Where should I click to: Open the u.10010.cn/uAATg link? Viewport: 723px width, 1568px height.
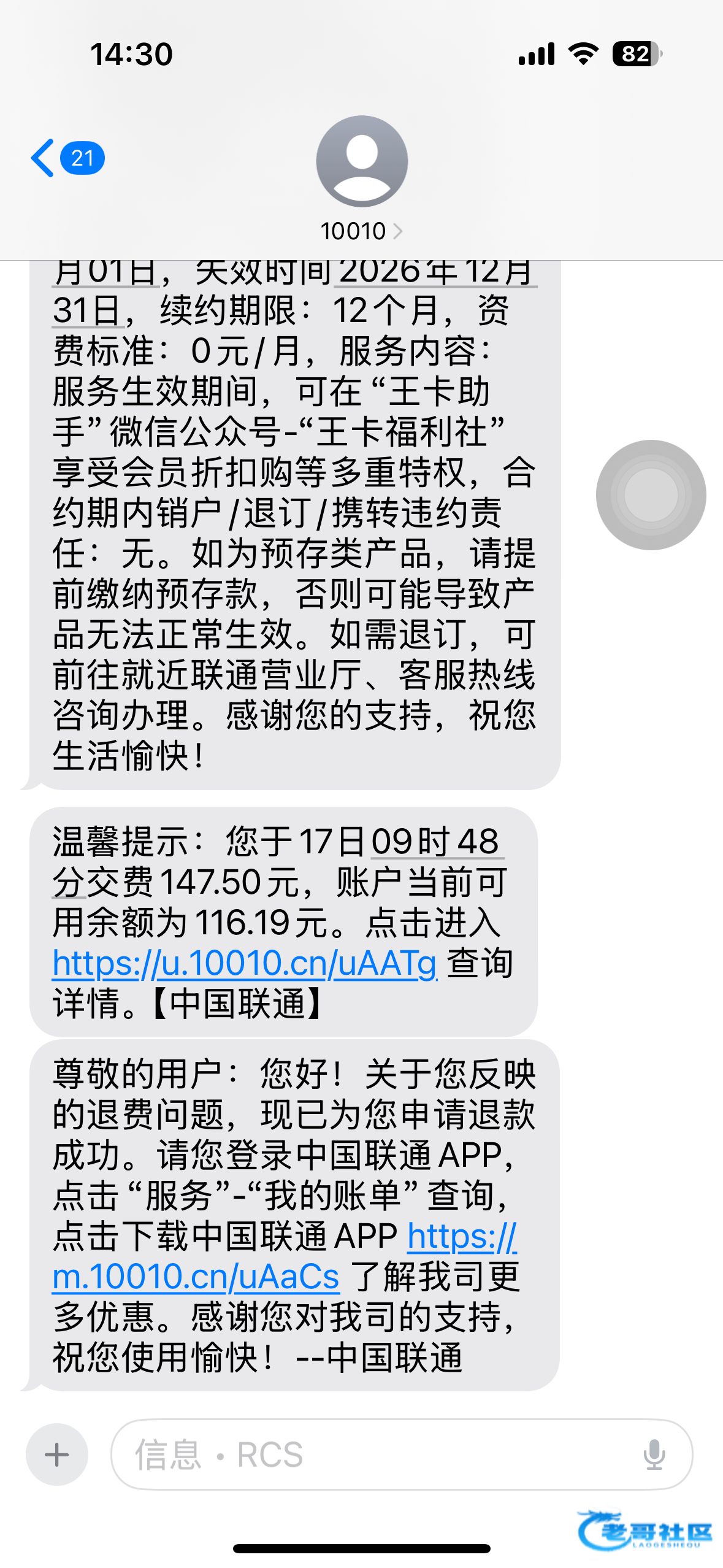(245, 963)
